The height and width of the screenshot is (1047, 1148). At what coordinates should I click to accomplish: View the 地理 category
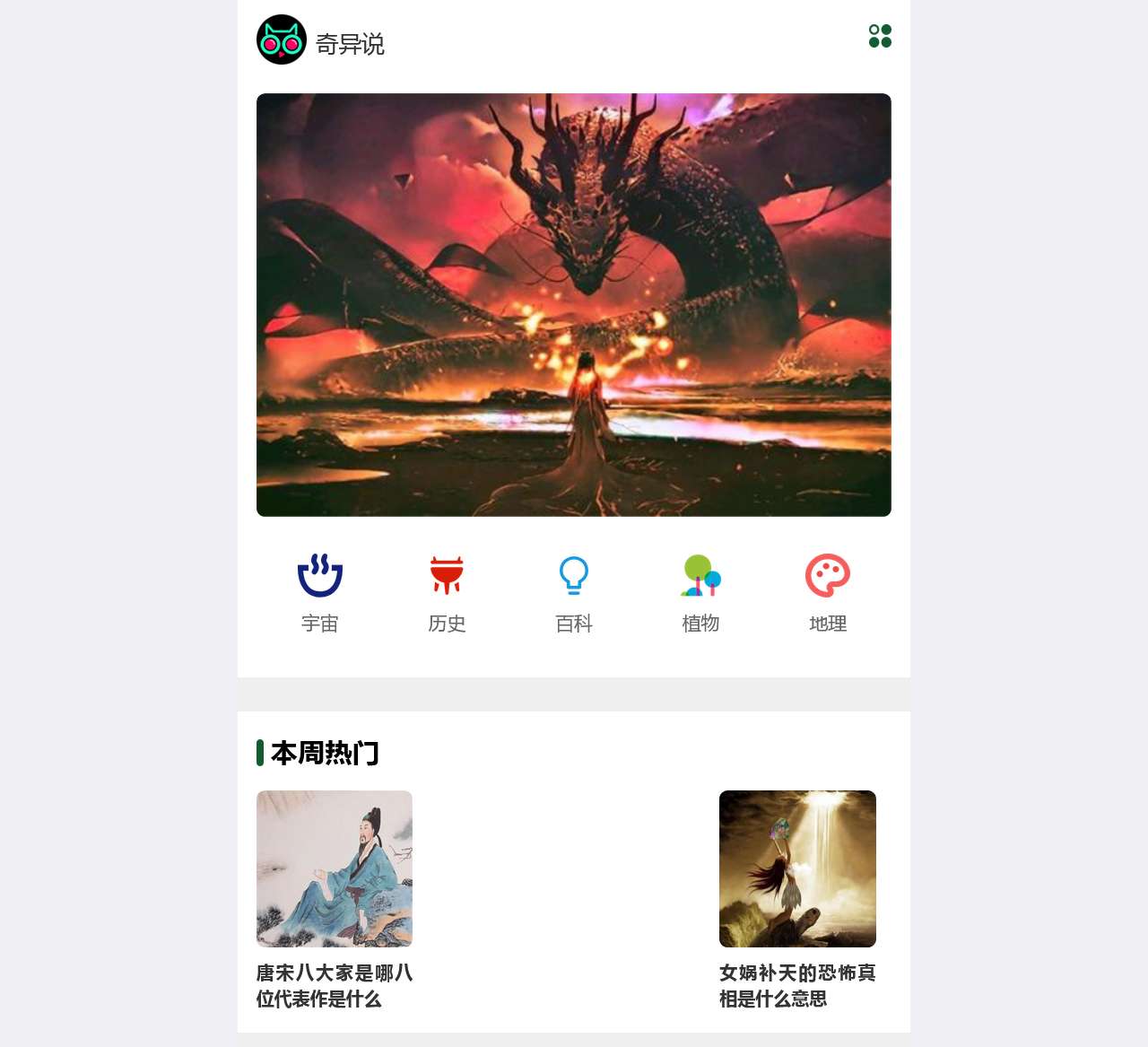(x=828, y=592)
